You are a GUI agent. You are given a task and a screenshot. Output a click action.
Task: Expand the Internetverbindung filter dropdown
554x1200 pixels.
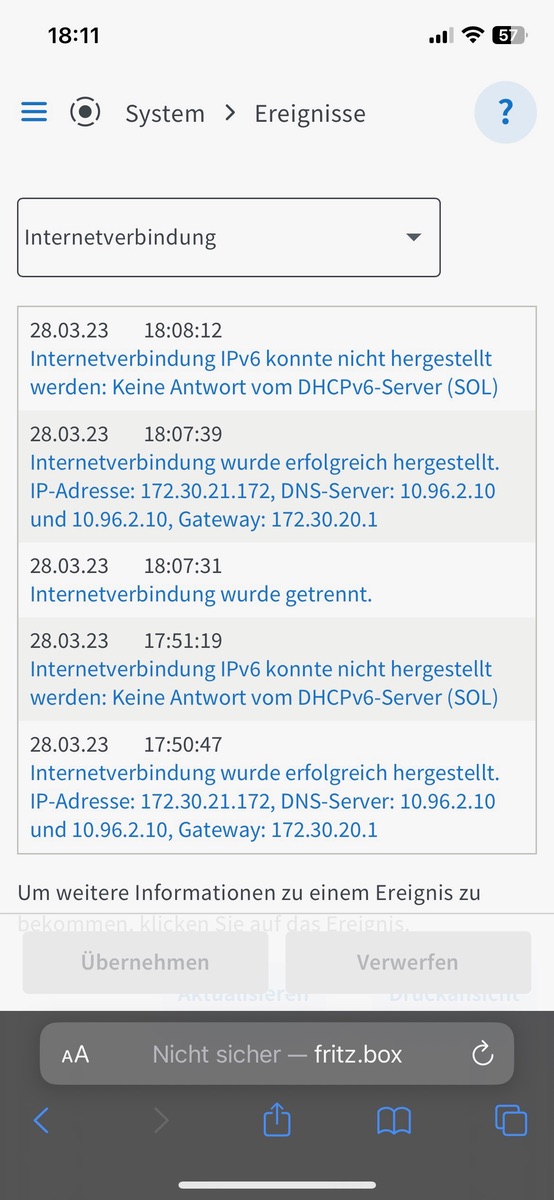pyautogui.click(x=229, y=237)
